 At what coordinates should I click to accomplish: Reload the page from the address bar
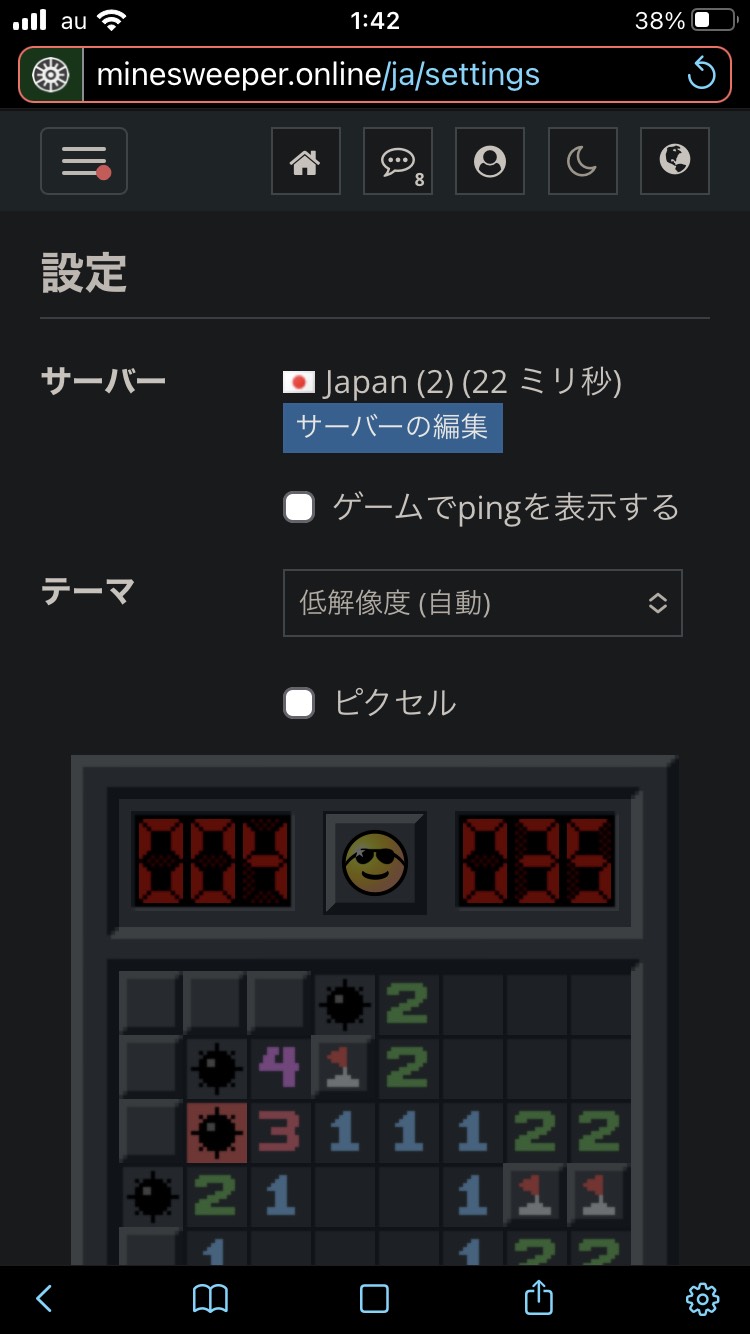pos(702,74)
